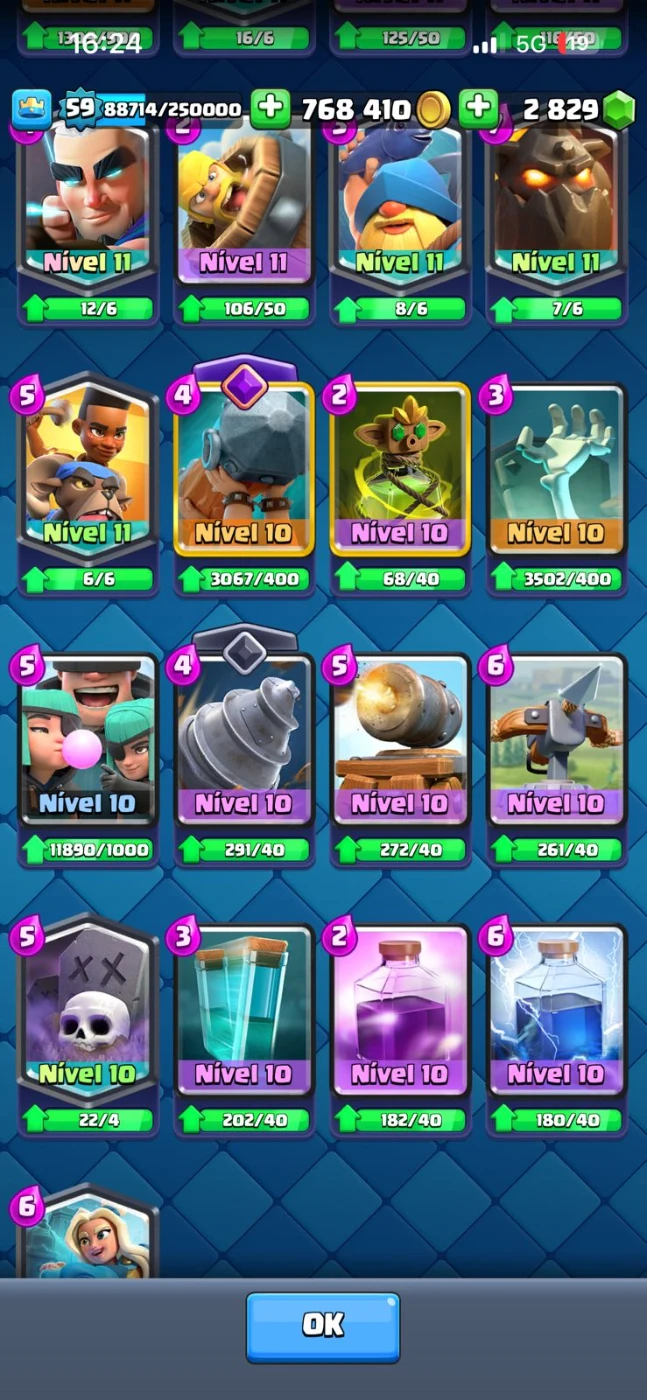This screenshot has height=1400, width=647.
Task: Confirm with the OK button
Action: tap(323, 1326)
